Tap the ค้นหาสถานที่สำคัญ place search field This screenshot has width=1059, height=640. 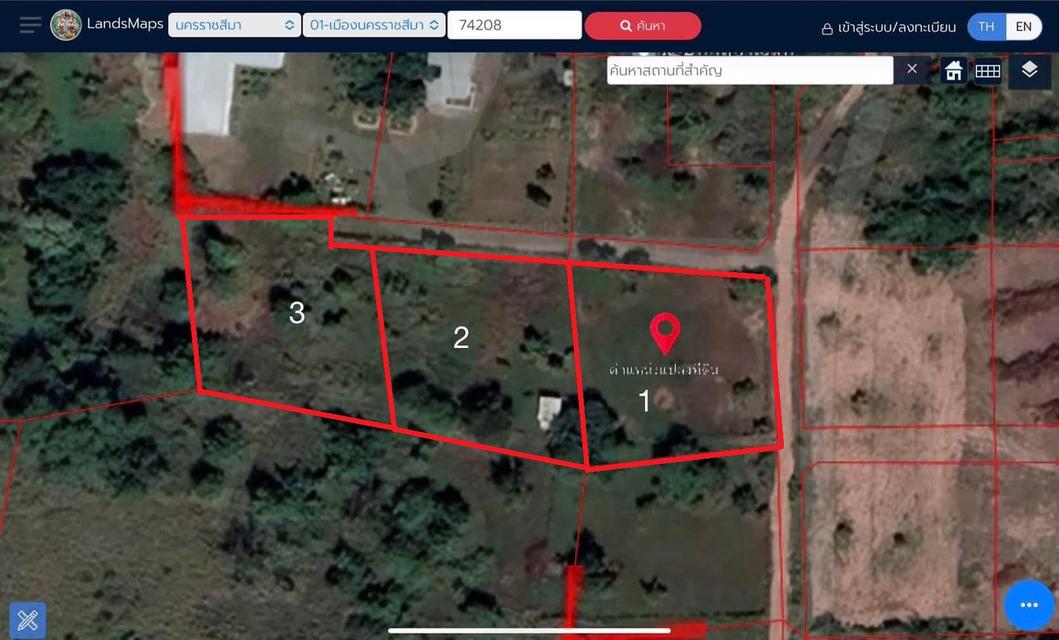[749, 70]
